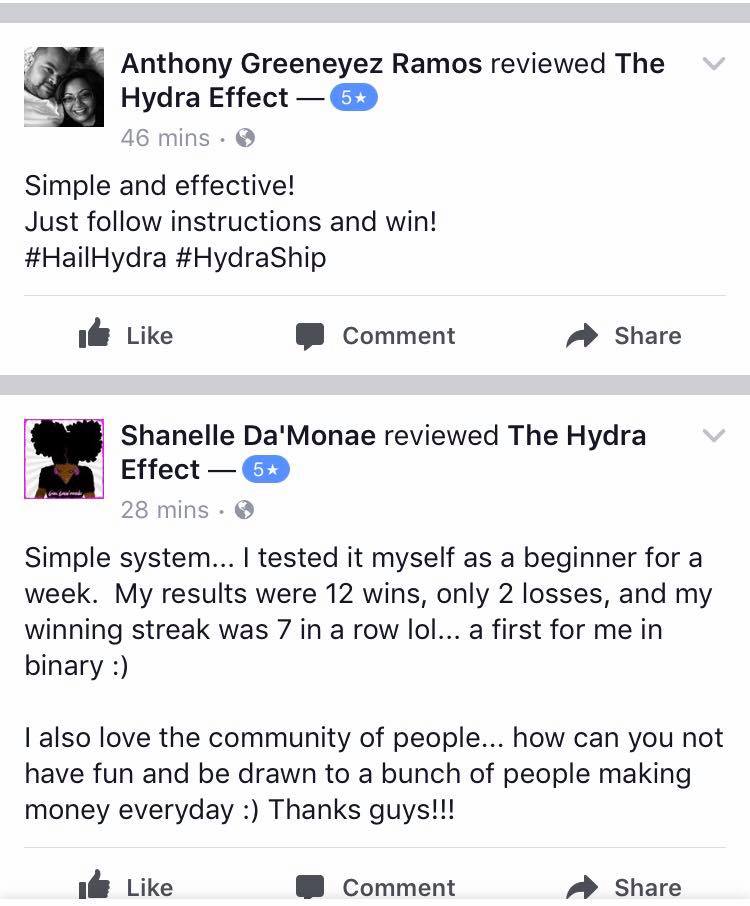Open Shanelle Da'Monae's profile picture

click(64, 459)
